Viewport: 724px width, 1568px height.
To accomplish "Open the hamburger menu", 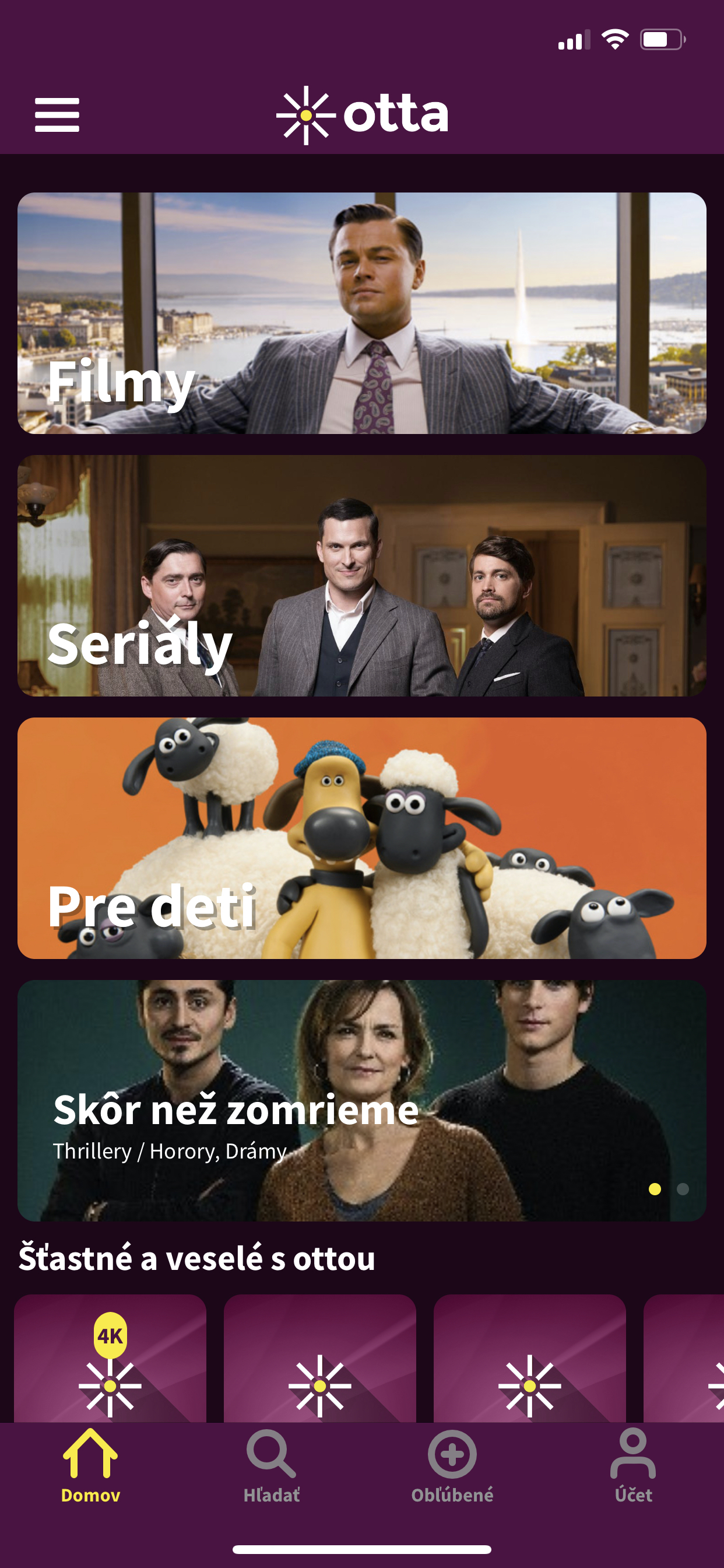I will coord(57,114).
